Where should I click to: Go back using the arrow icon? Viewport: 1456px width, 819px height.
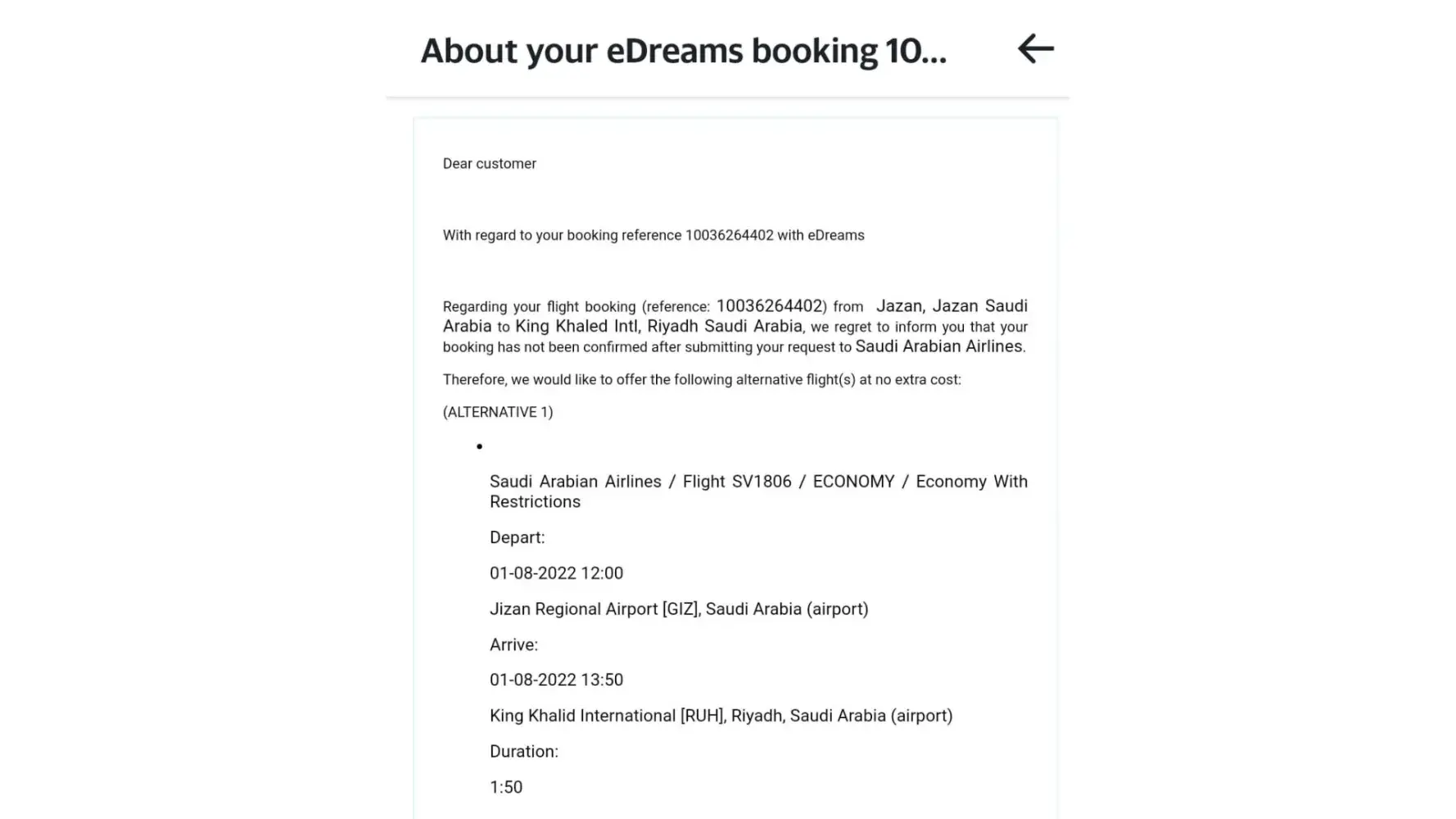(x=1035, y=49)
